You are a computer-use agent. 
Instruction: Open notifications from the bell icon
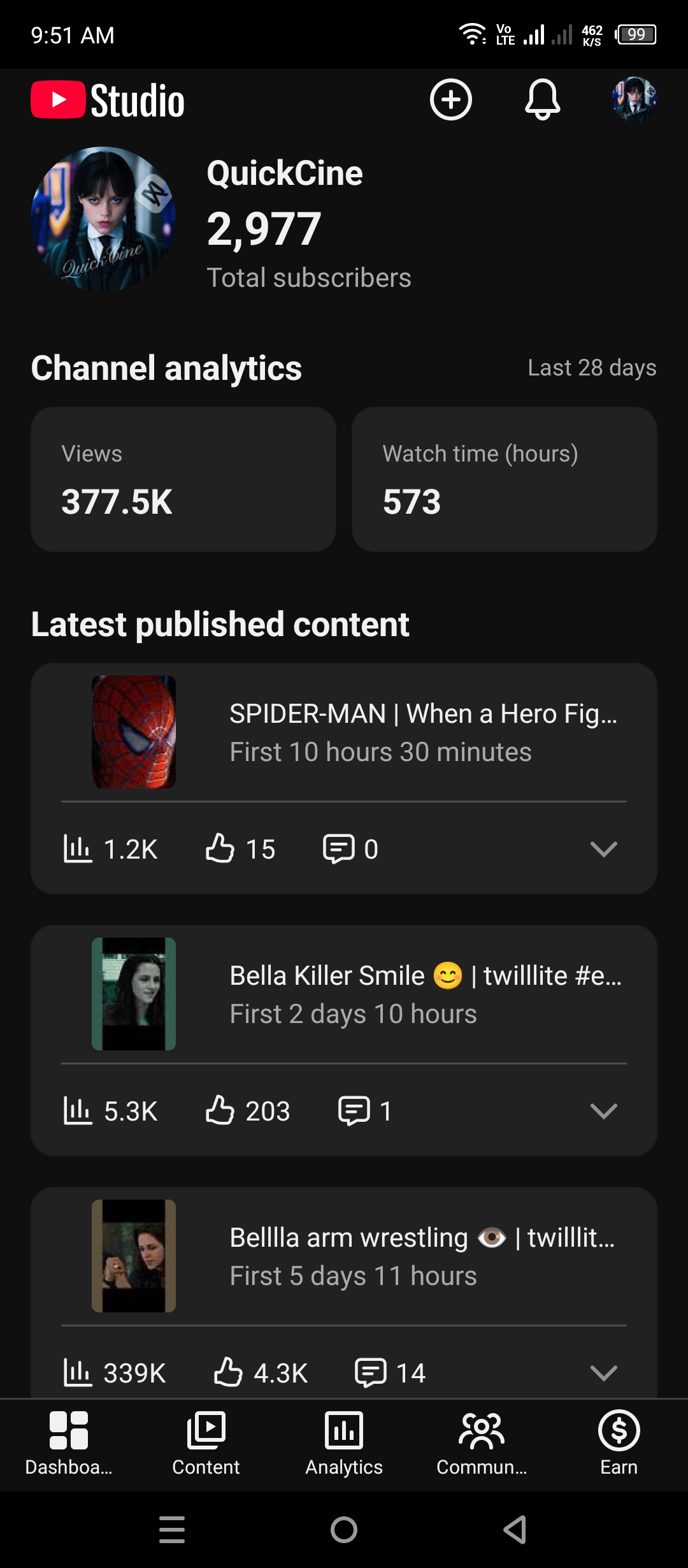coord(542,100)
